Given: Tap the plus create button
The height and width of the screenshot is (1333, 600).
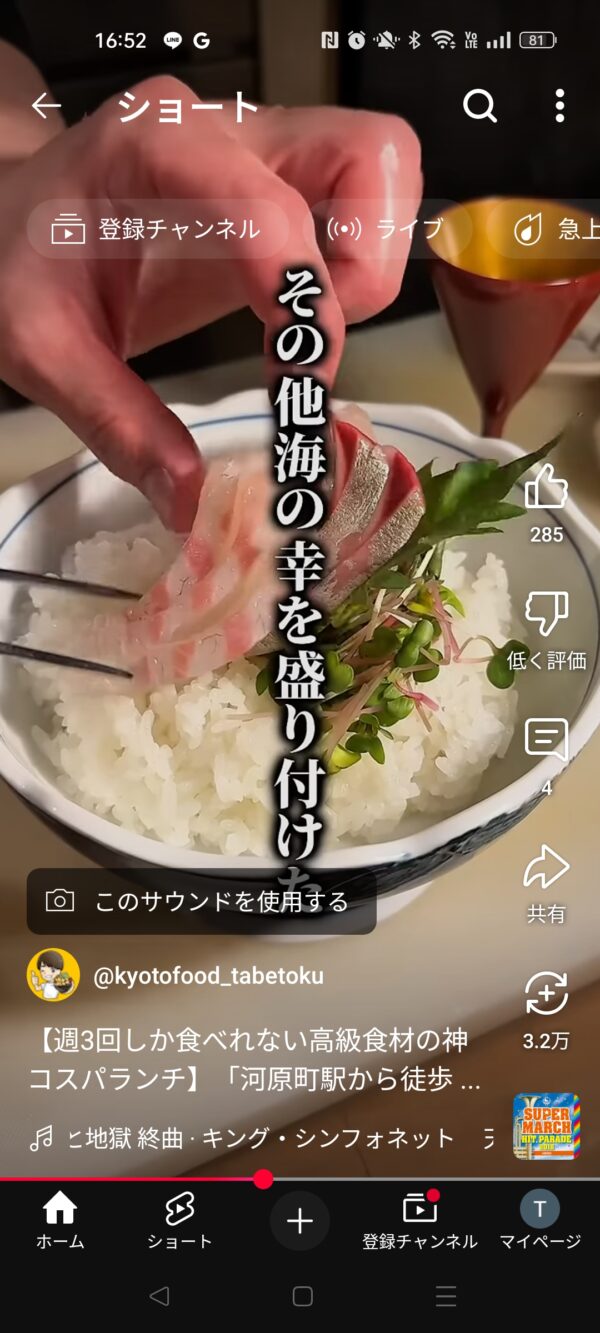Looking at the screenshot, I should pyautogui.click(x=300, y=1221).
